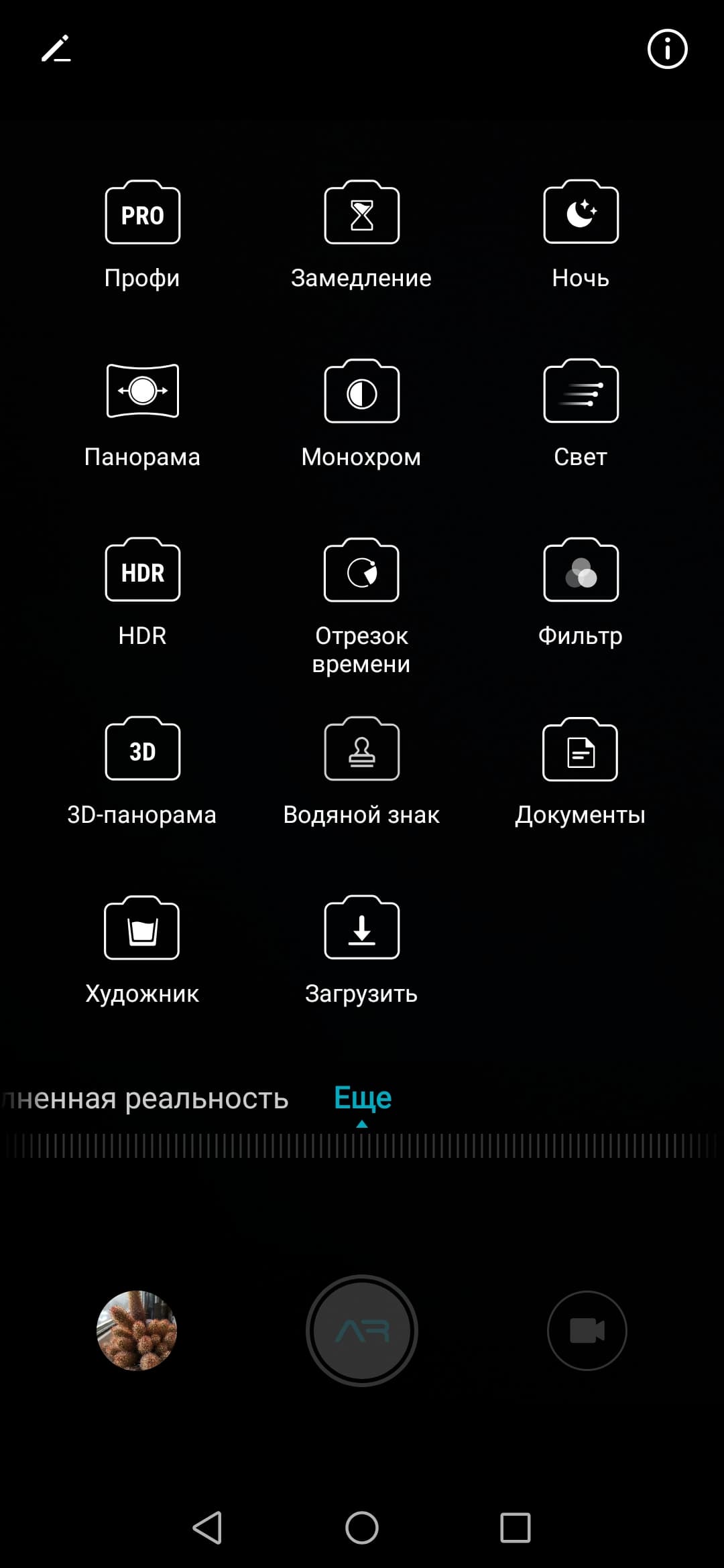Tap the edit pencil icon
The height and width of the screenshot is (1568, 724).
tap(56, 49)
